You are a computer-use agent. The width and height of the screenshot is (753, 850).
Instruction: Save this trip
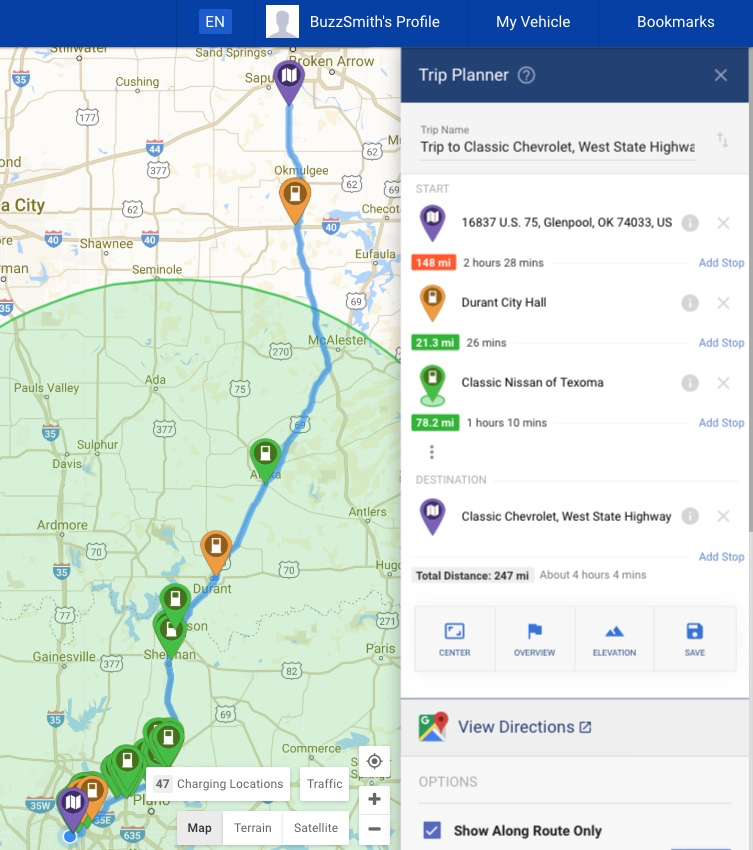click(695, 639)
